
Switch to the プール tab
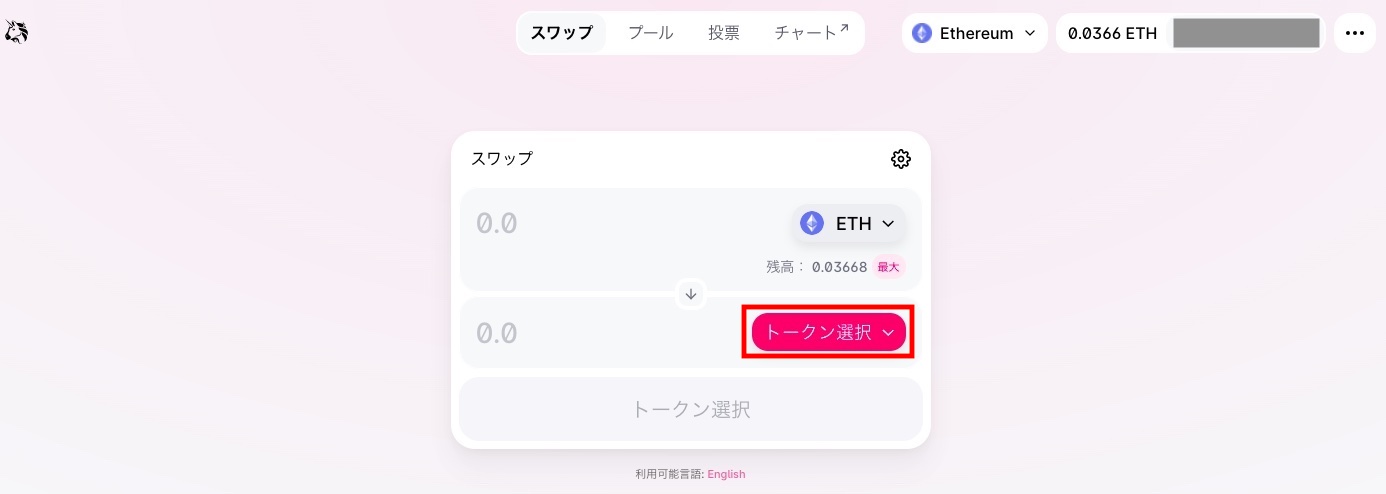pos(650,33)
